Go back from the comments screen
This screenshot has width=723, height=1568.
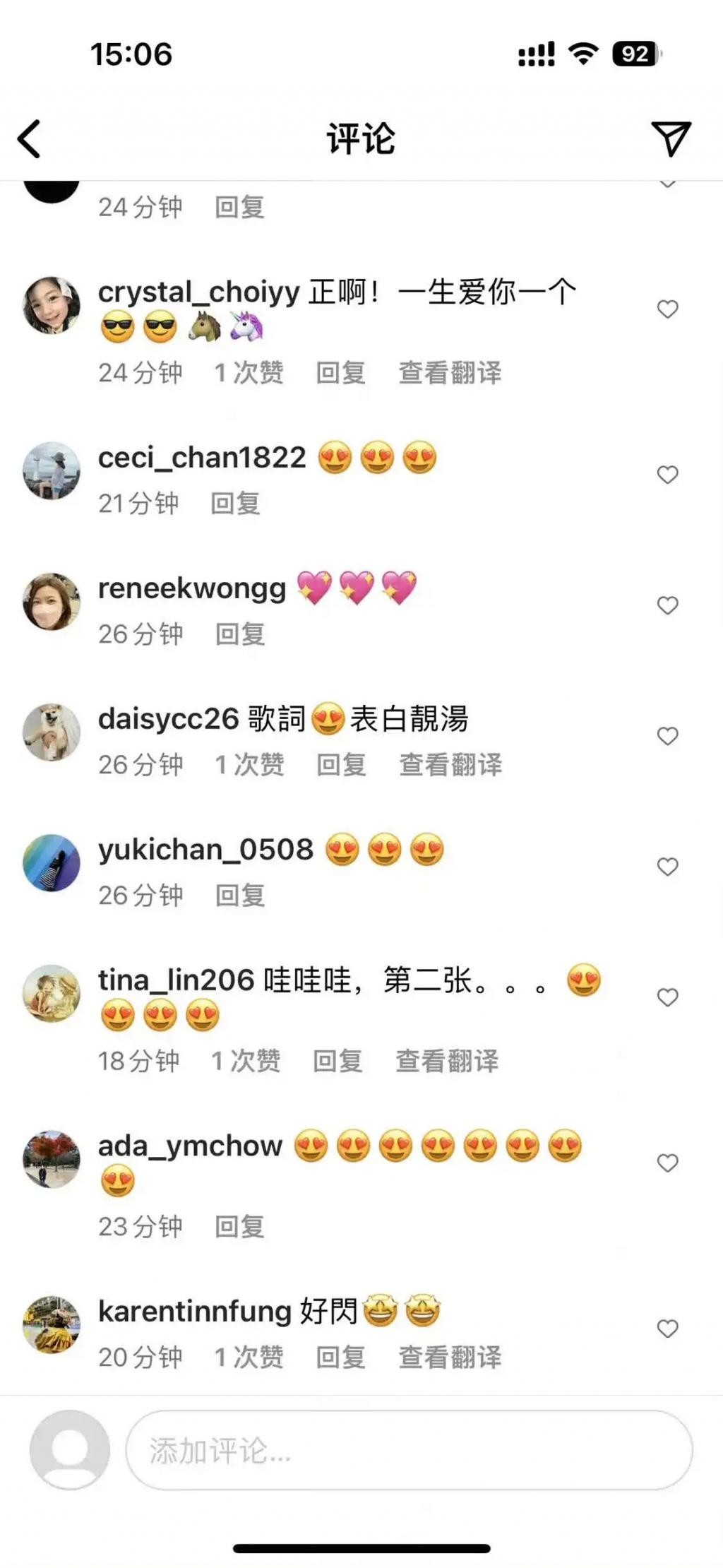30,138
